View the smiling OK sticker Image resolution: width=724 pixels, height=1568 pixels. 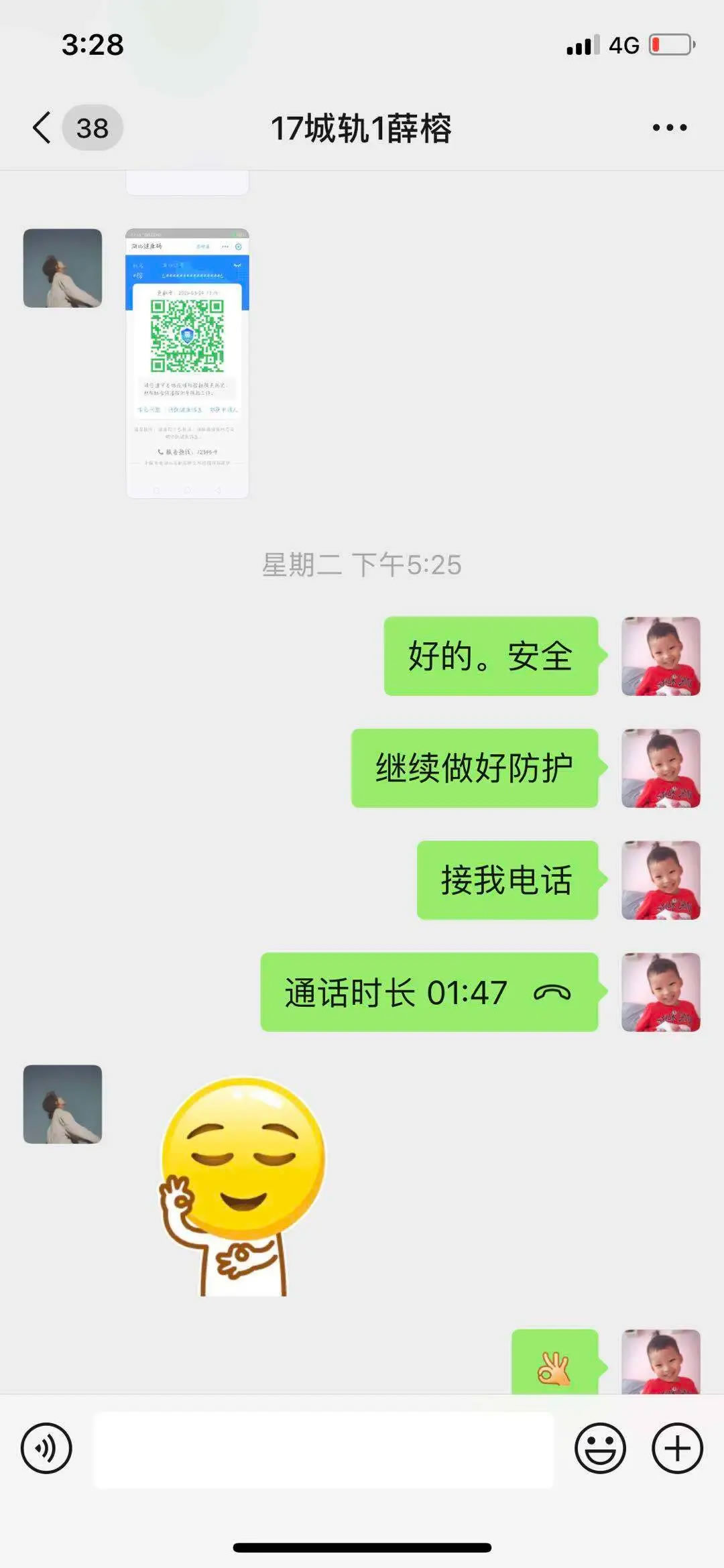243,1187
